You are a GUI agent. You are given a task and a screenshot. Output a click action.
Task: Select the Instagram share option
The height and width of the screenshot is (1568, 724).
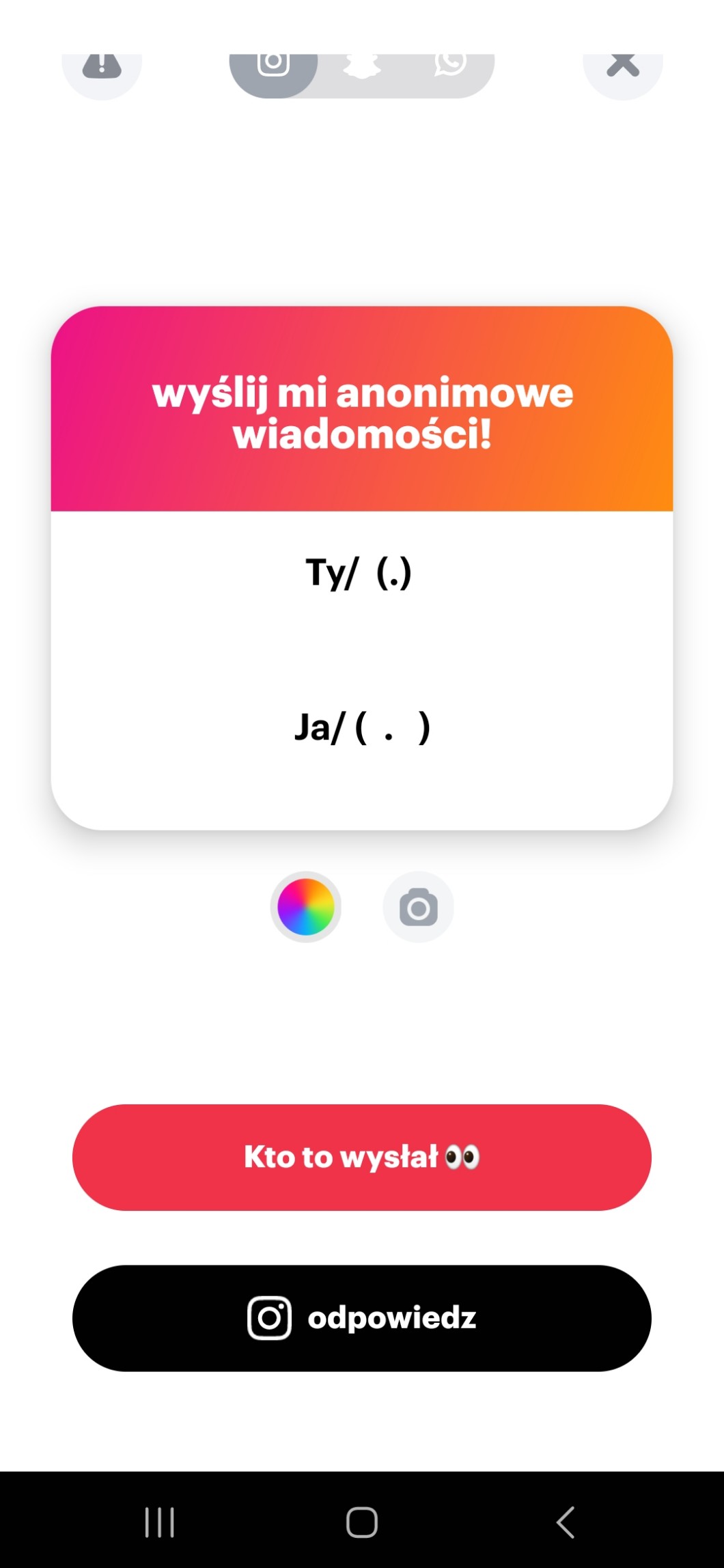273,70
